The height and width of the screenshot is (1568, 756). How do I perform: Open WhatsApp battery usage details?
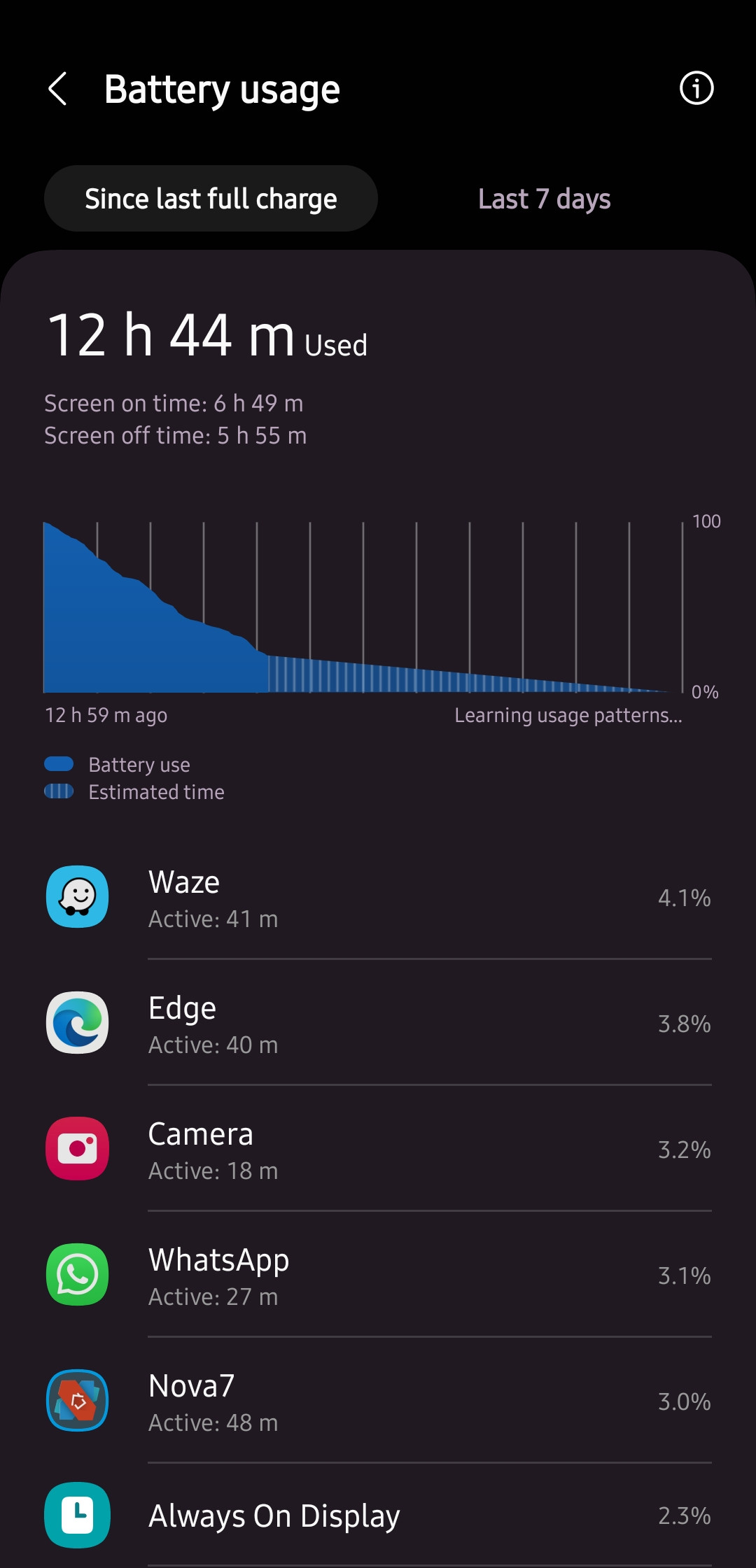[x=378, y=1275]
